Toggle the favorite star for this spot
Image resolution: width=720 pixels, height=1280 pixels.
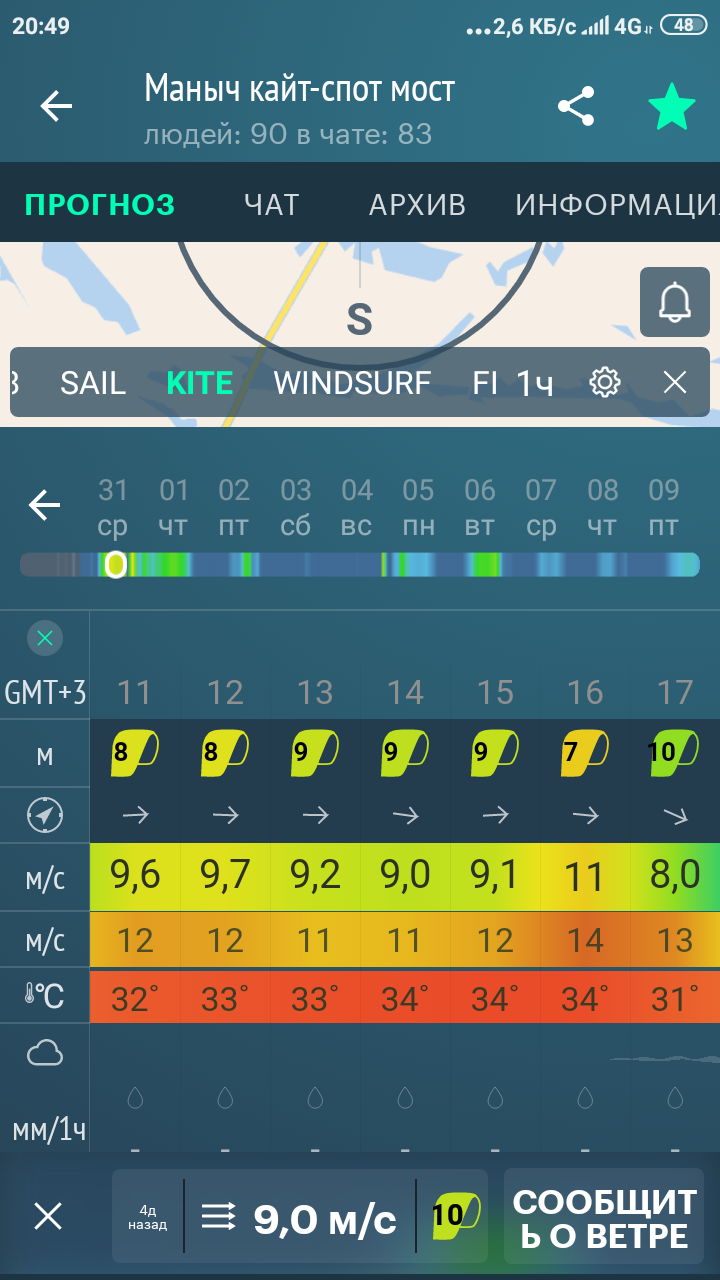click(x=671, y=106)
